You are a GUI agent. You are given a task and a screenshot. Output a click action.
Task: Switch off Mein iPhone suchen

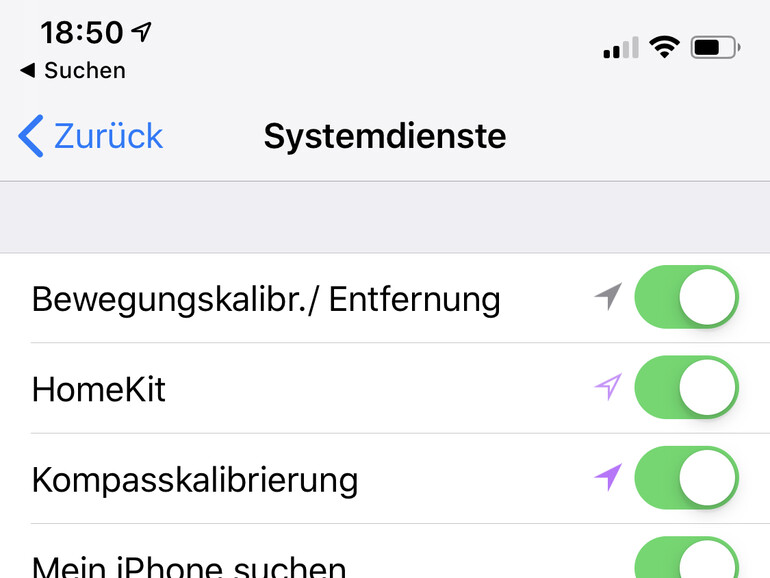pyautogui.click(x=686, y=560)
